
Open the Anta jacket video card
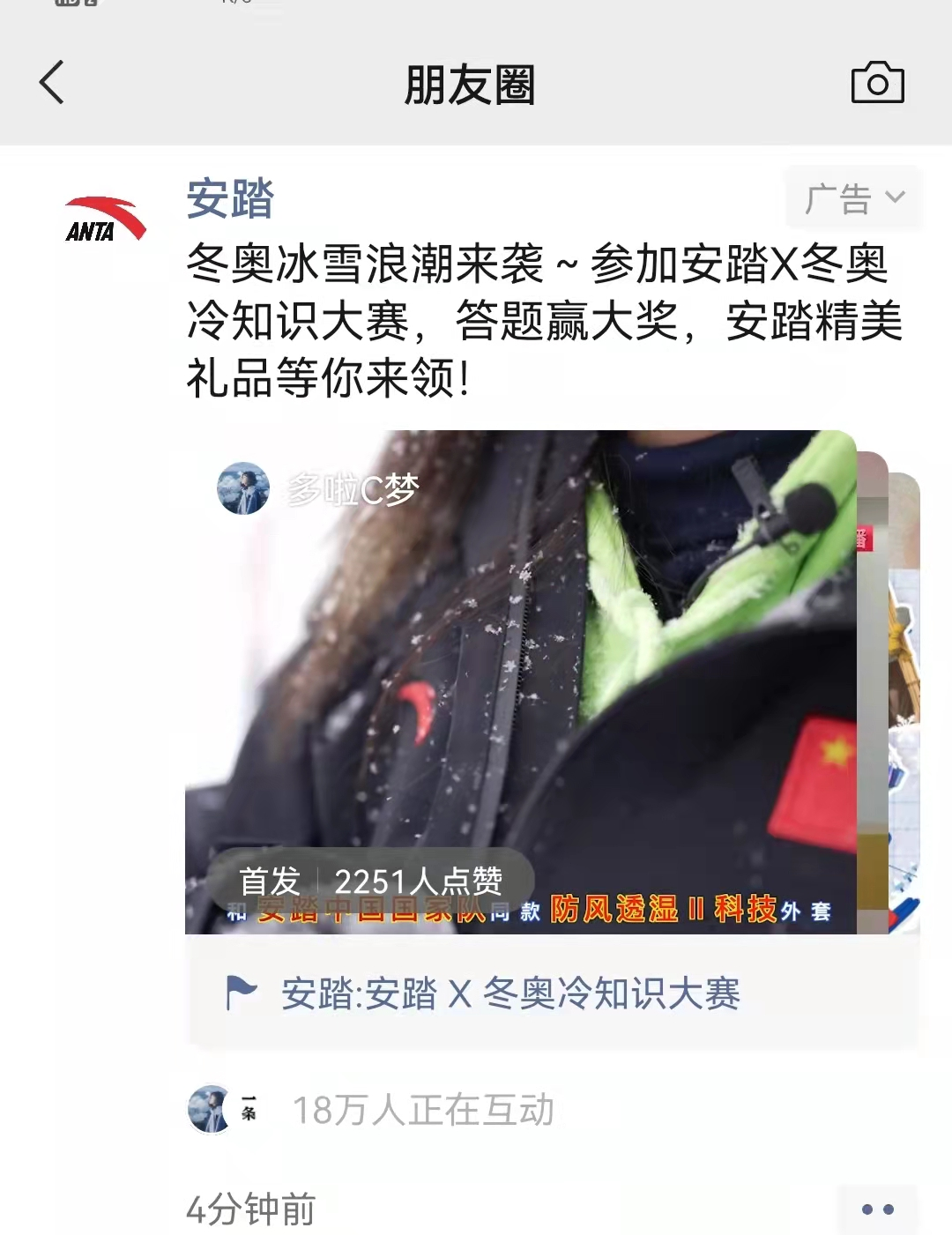pyautogui.click(x=520, y=681)
